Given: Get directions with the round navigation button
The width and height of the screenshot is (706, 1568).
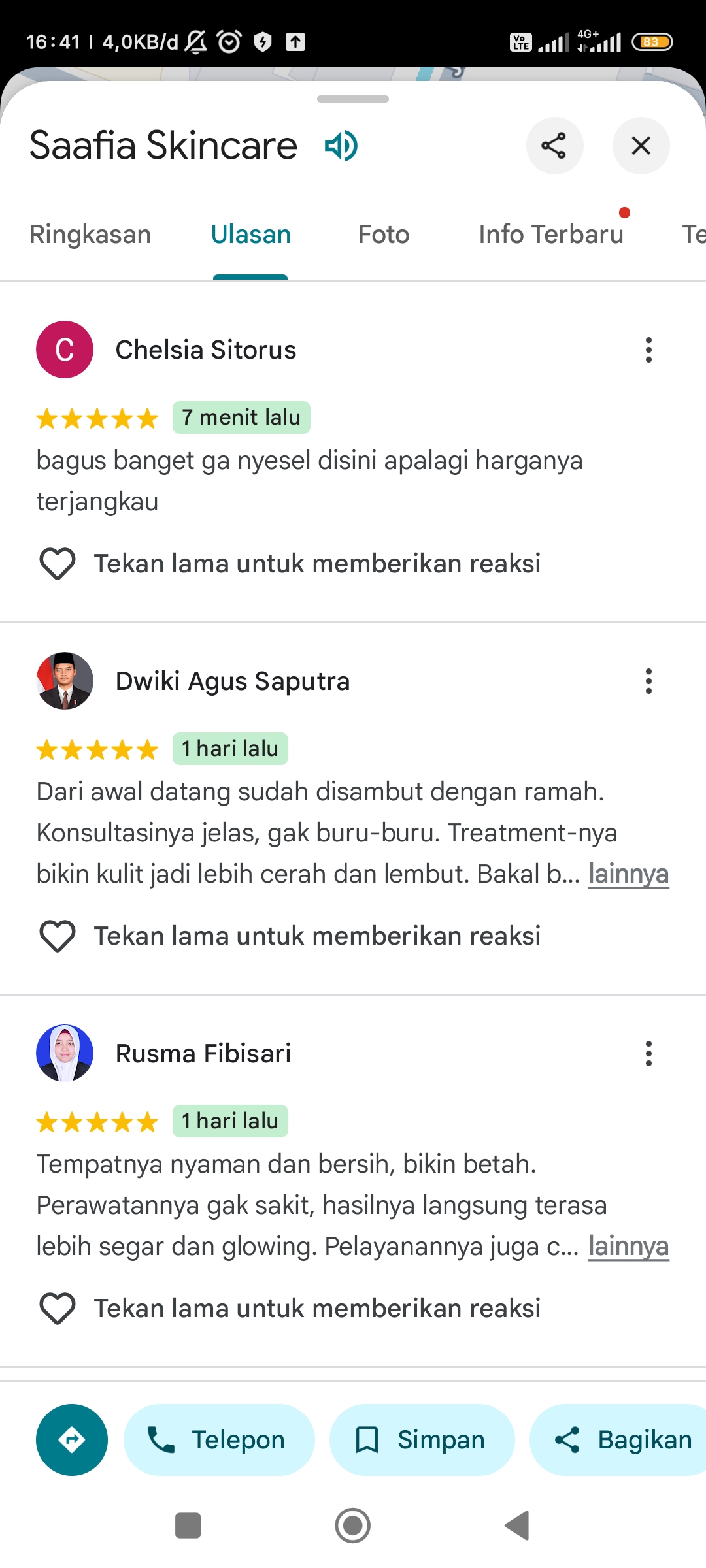Looking at the screenshot, I should 72,1440.
